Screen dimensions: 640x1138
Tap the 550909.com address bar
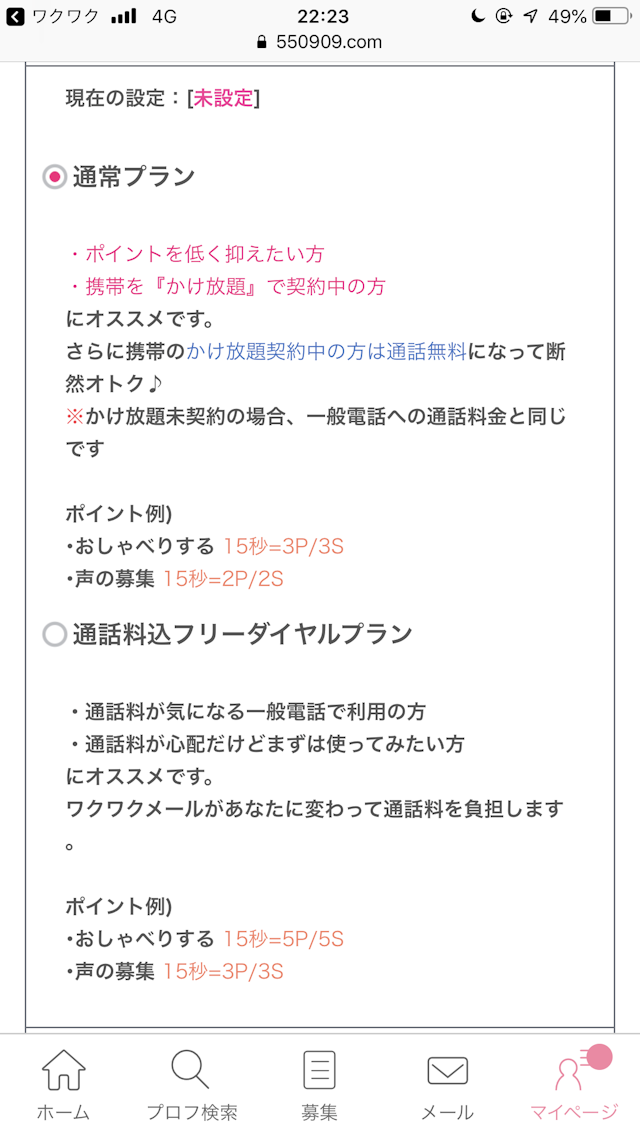tap(320, 42)
